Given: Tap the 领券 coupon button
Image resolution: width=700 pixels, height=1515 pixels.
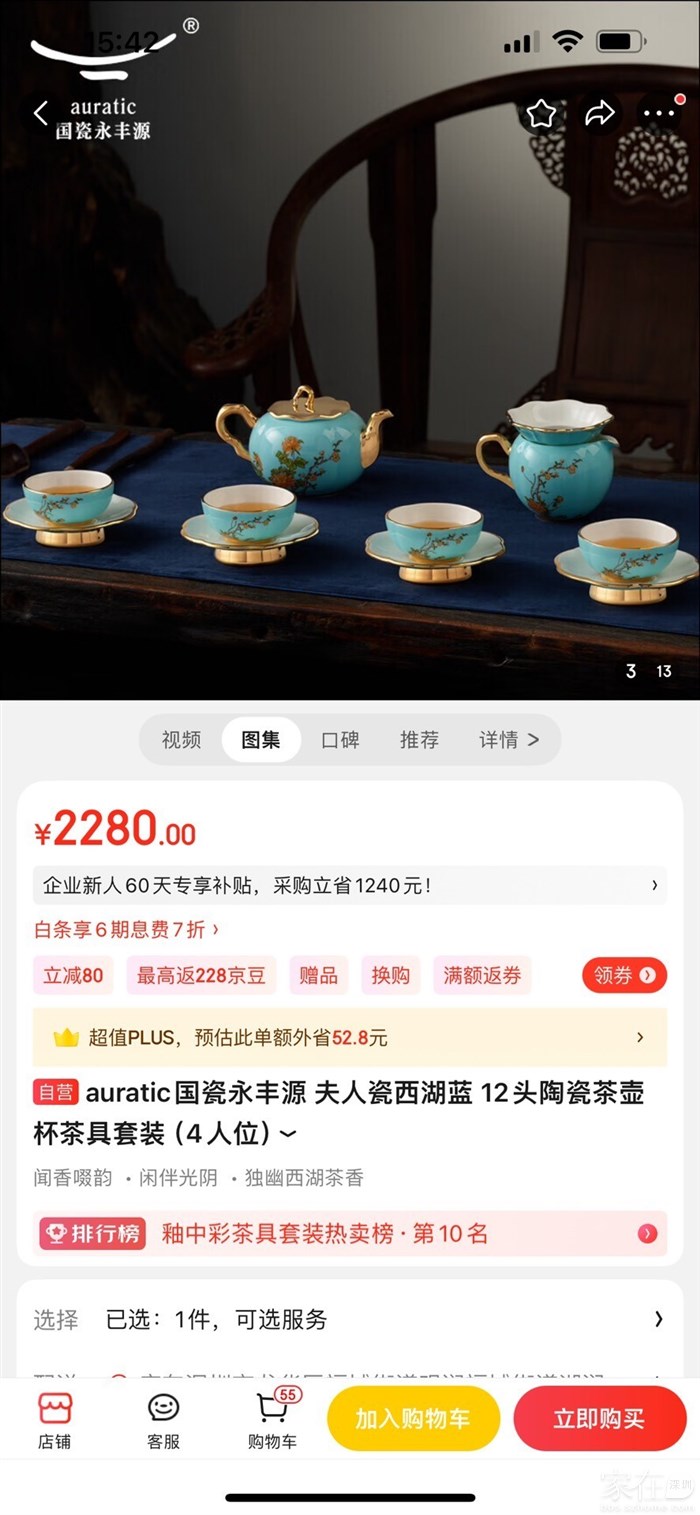Looking at the screenshot, I should click(624, 975).
